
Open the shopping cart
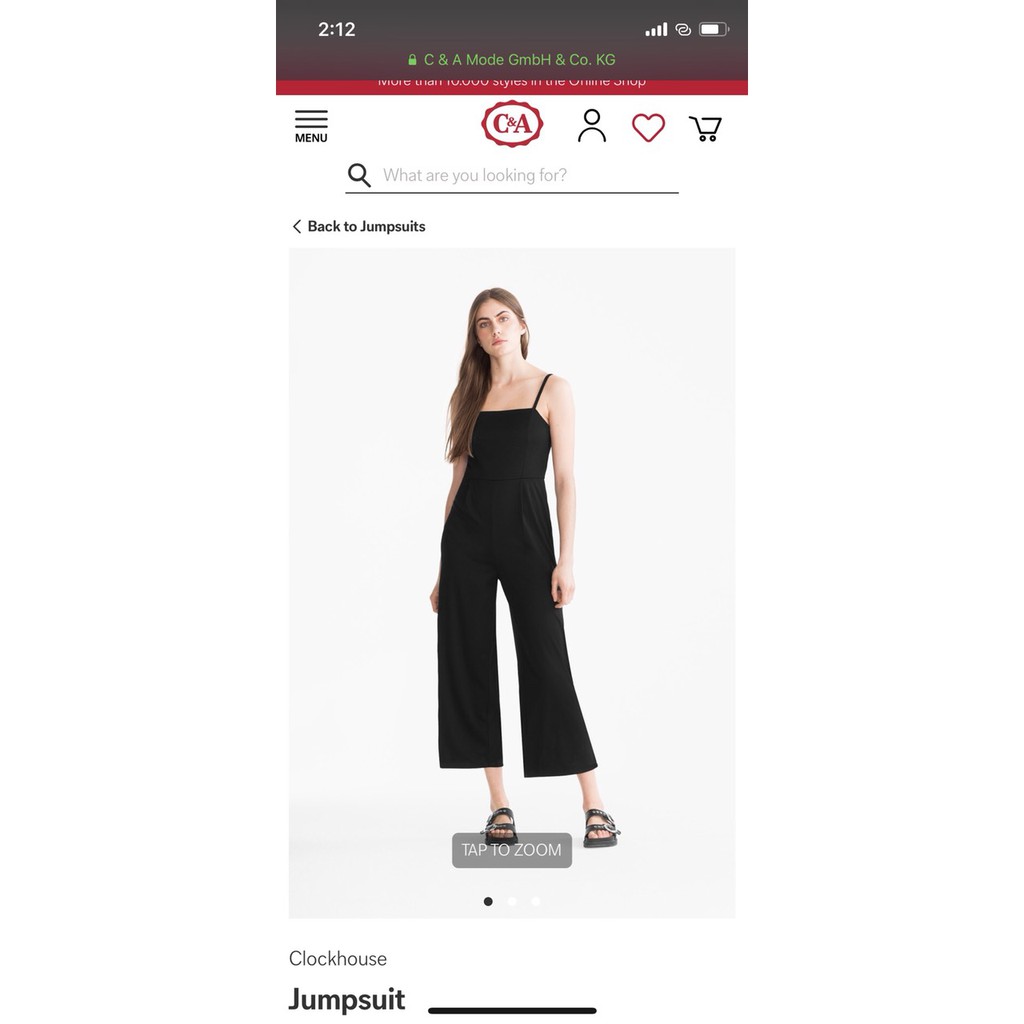tap(705, 128)
